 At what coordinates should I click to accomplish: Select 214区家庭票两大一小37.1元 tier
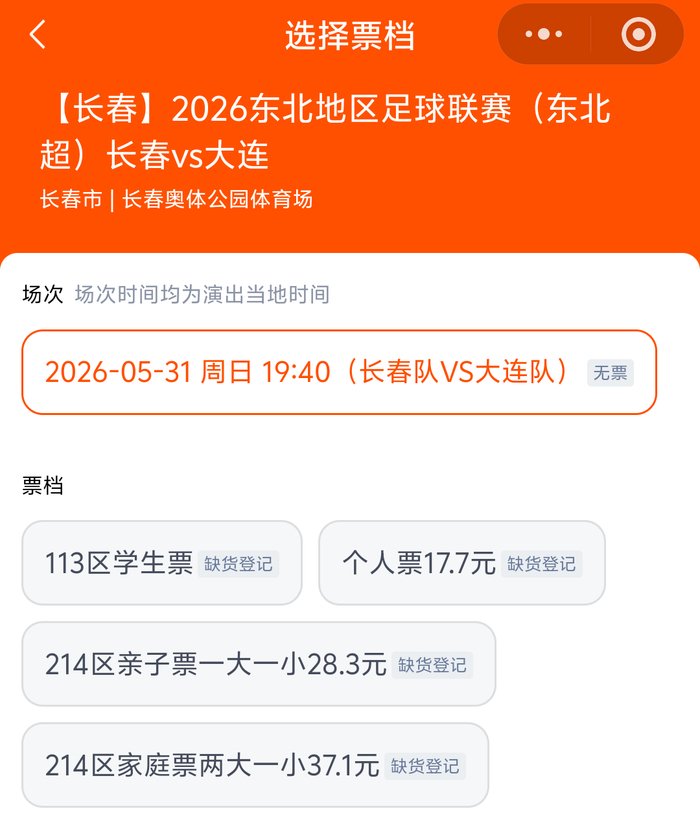click(x=255, y=765)
